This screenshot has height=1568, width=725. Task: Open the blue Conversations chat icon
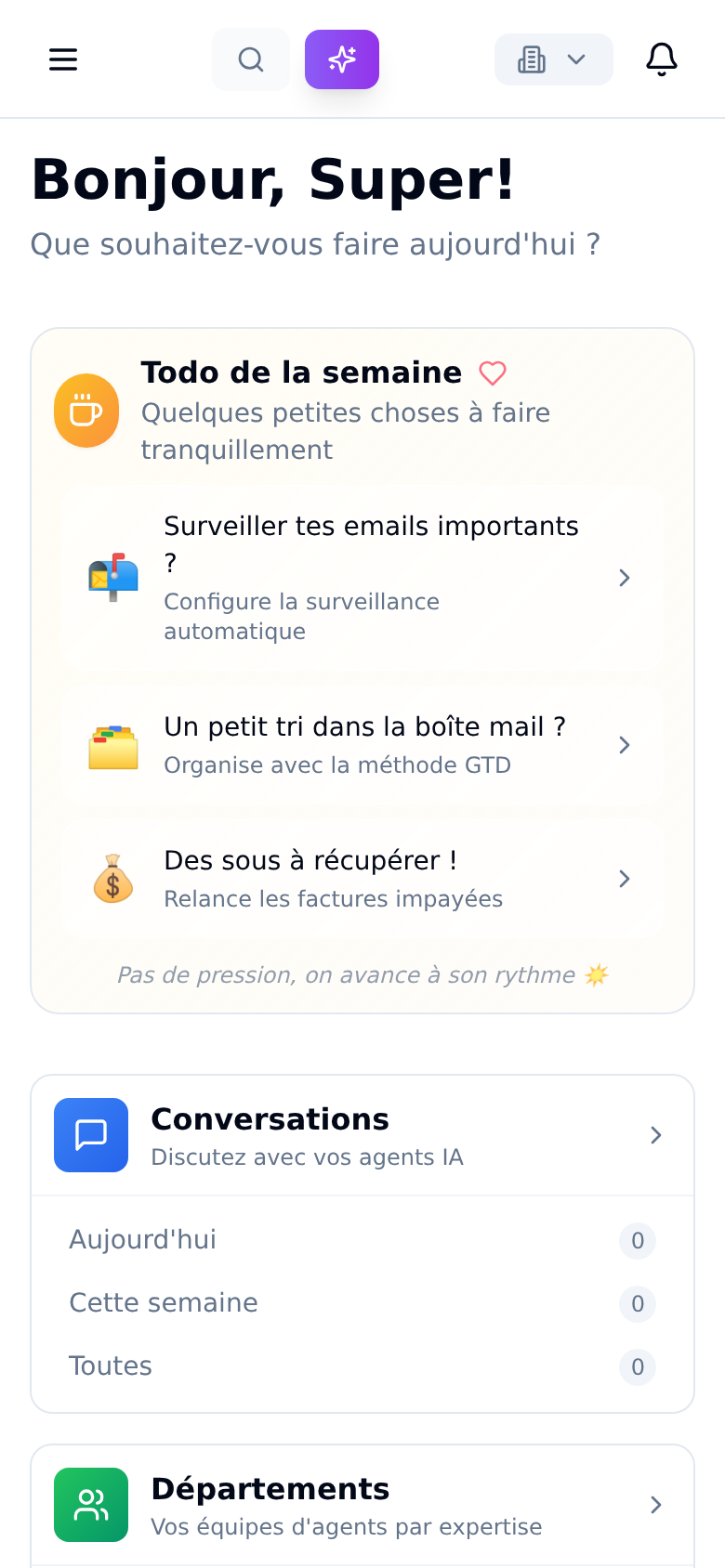[91, 1134]
